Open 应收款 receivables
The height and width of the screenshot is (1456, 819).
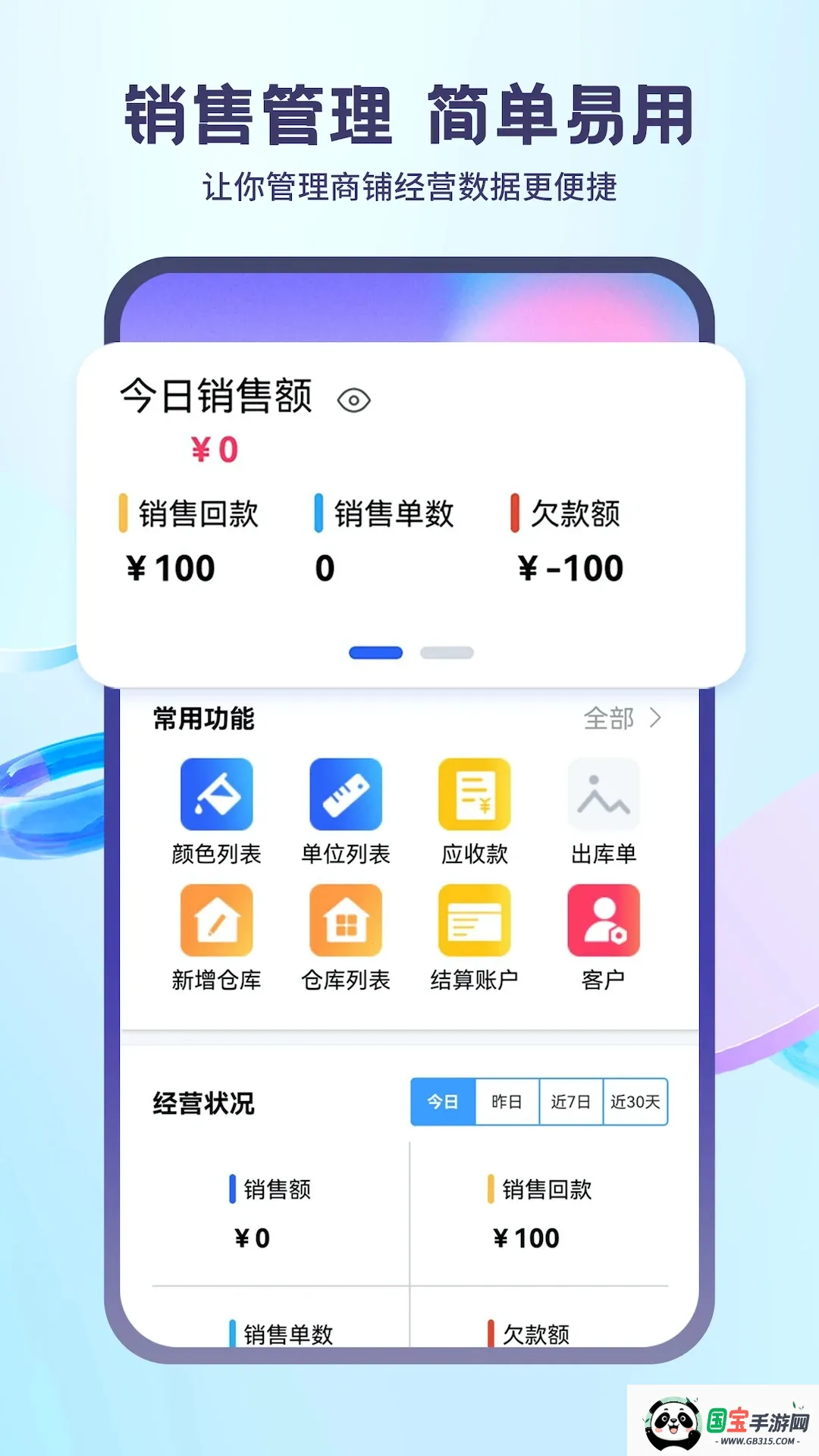pos(473,793)
